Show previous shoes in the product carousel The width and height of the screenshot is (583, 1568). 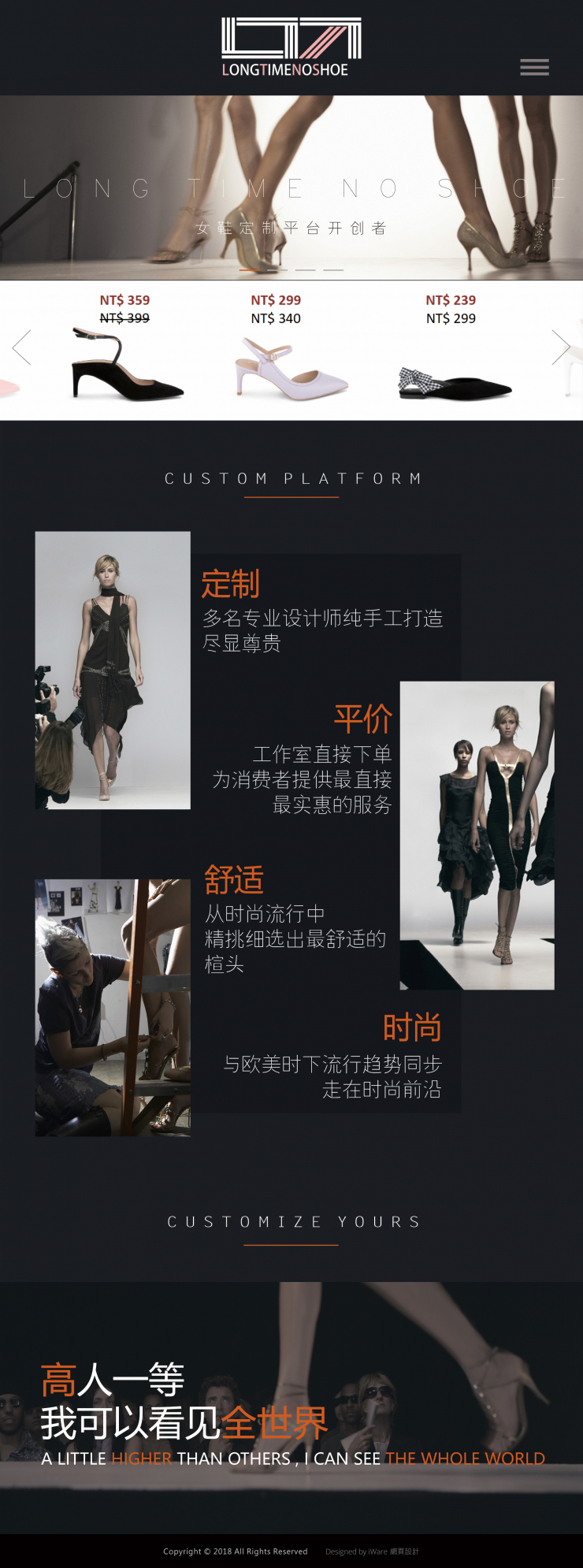point(22,347)
